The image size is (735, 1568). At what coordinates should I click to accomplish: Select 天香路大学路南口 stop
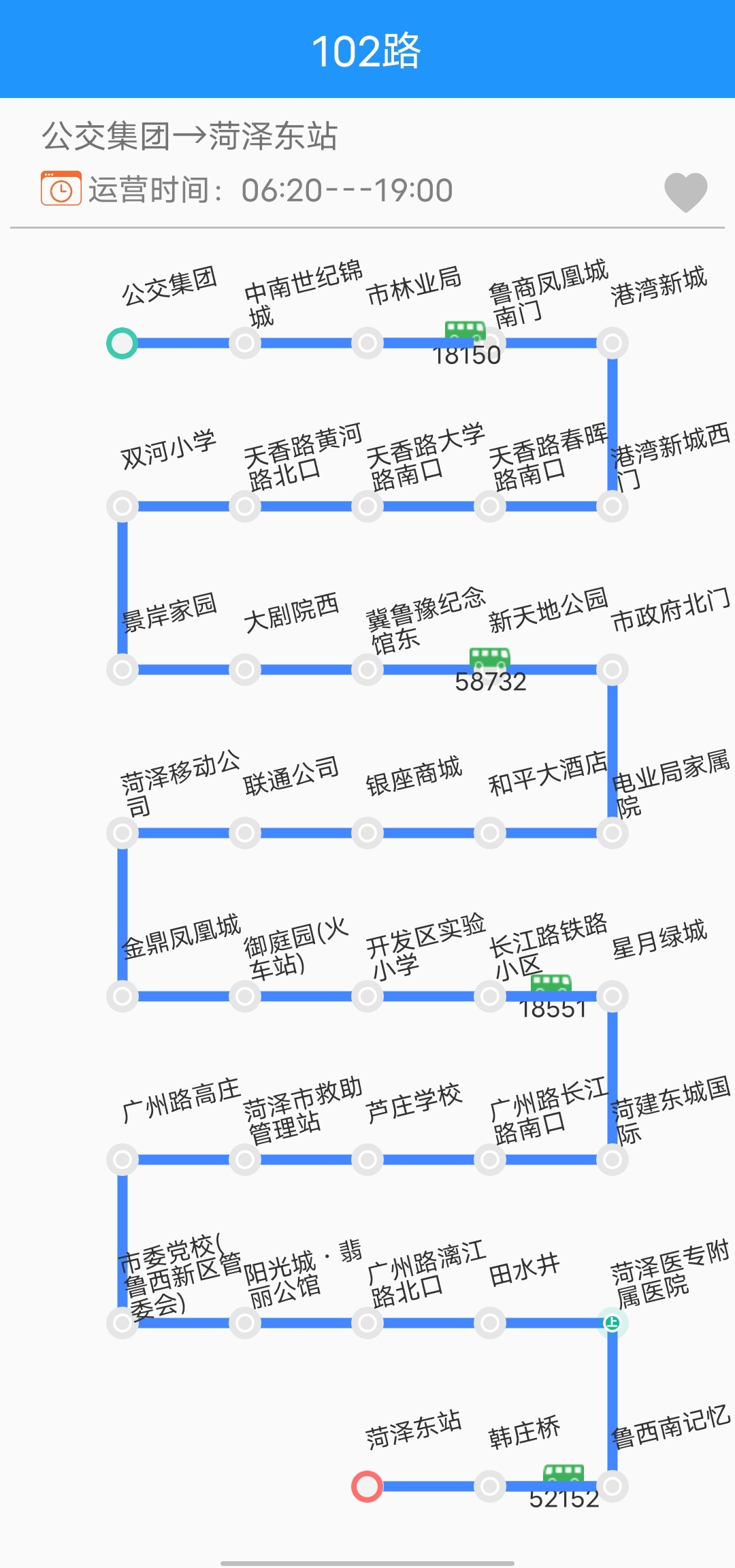coord(367,506)
